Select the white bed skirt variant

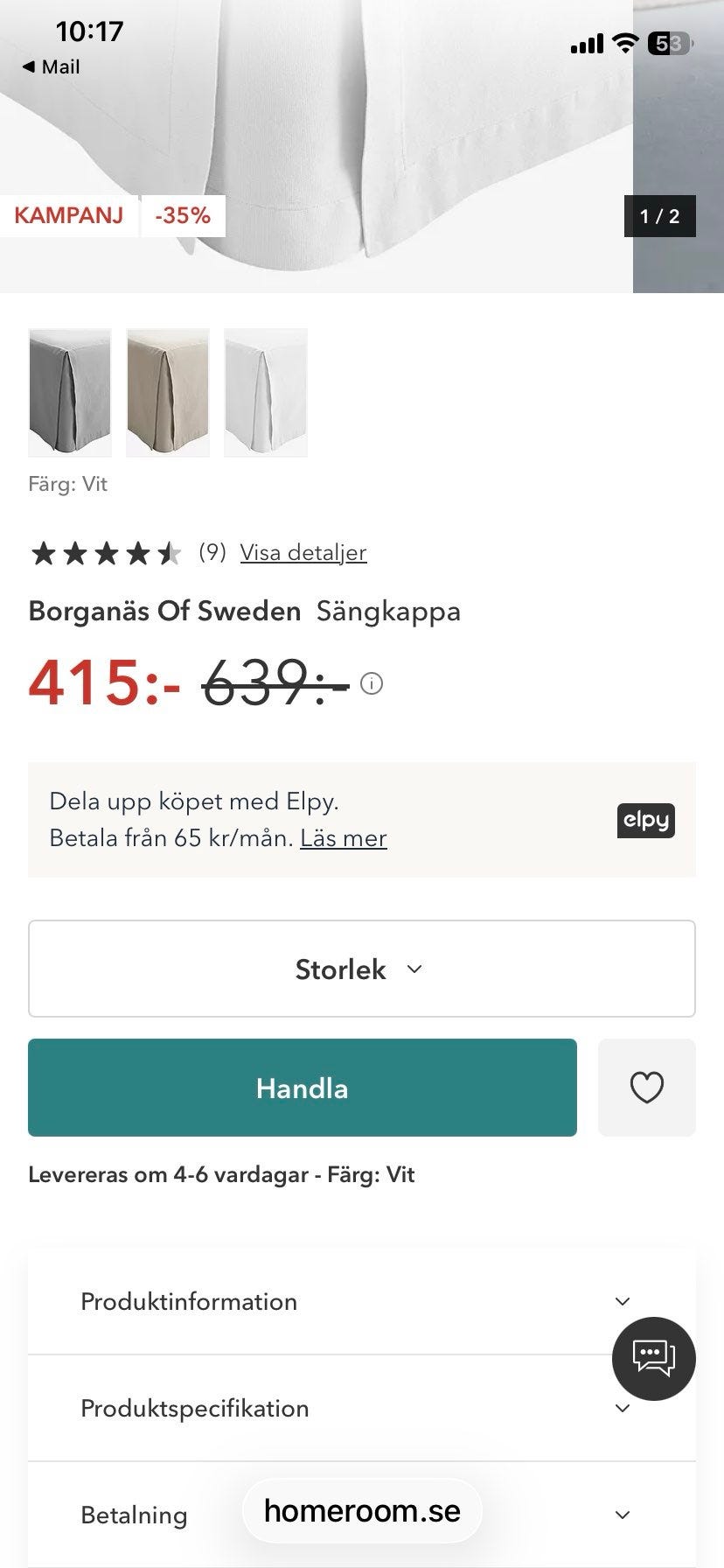tap(267, 392)
